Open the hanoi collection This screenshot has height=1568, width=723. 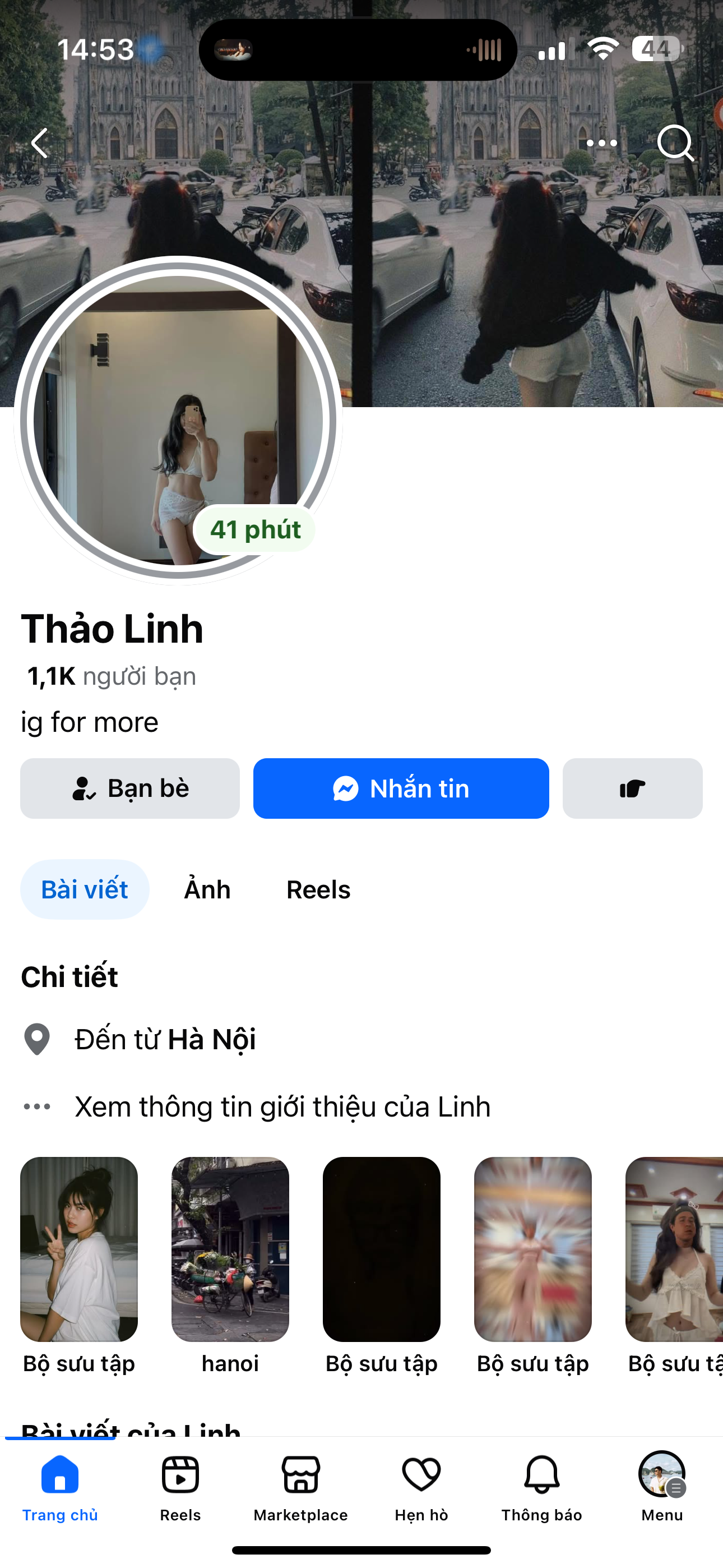pyautogui.click(x=230, y=1249)
